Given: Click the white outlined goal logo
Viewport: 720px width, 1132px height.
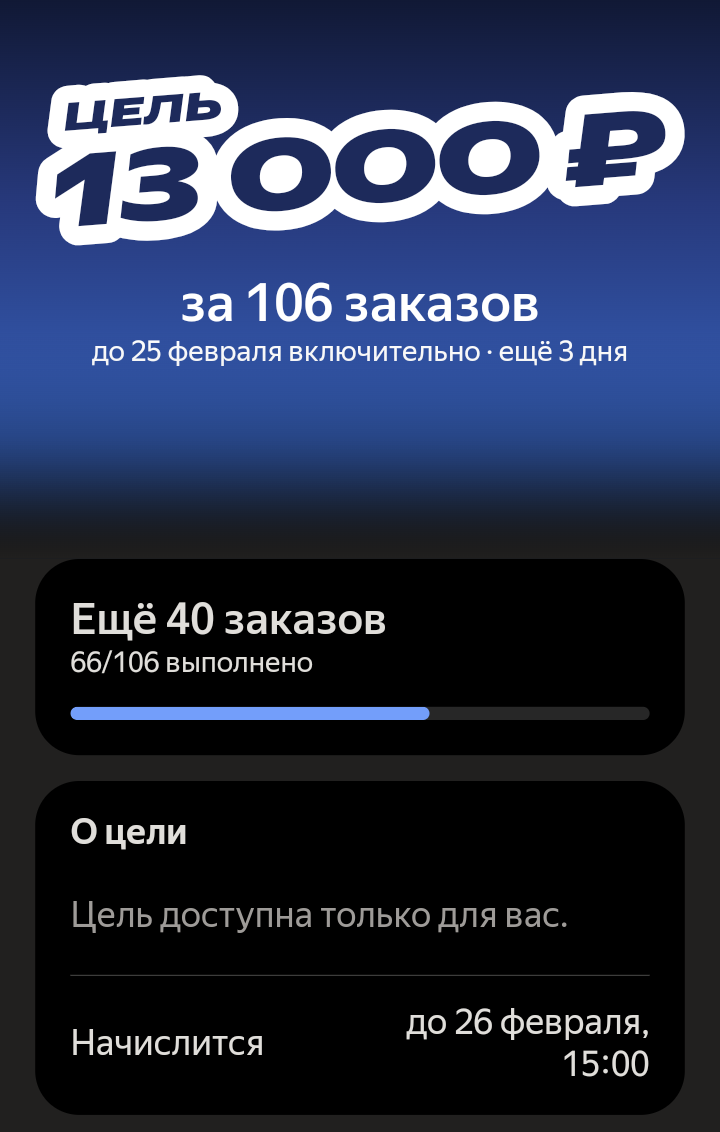Looking at the screenshot, I should pos(360,155).
